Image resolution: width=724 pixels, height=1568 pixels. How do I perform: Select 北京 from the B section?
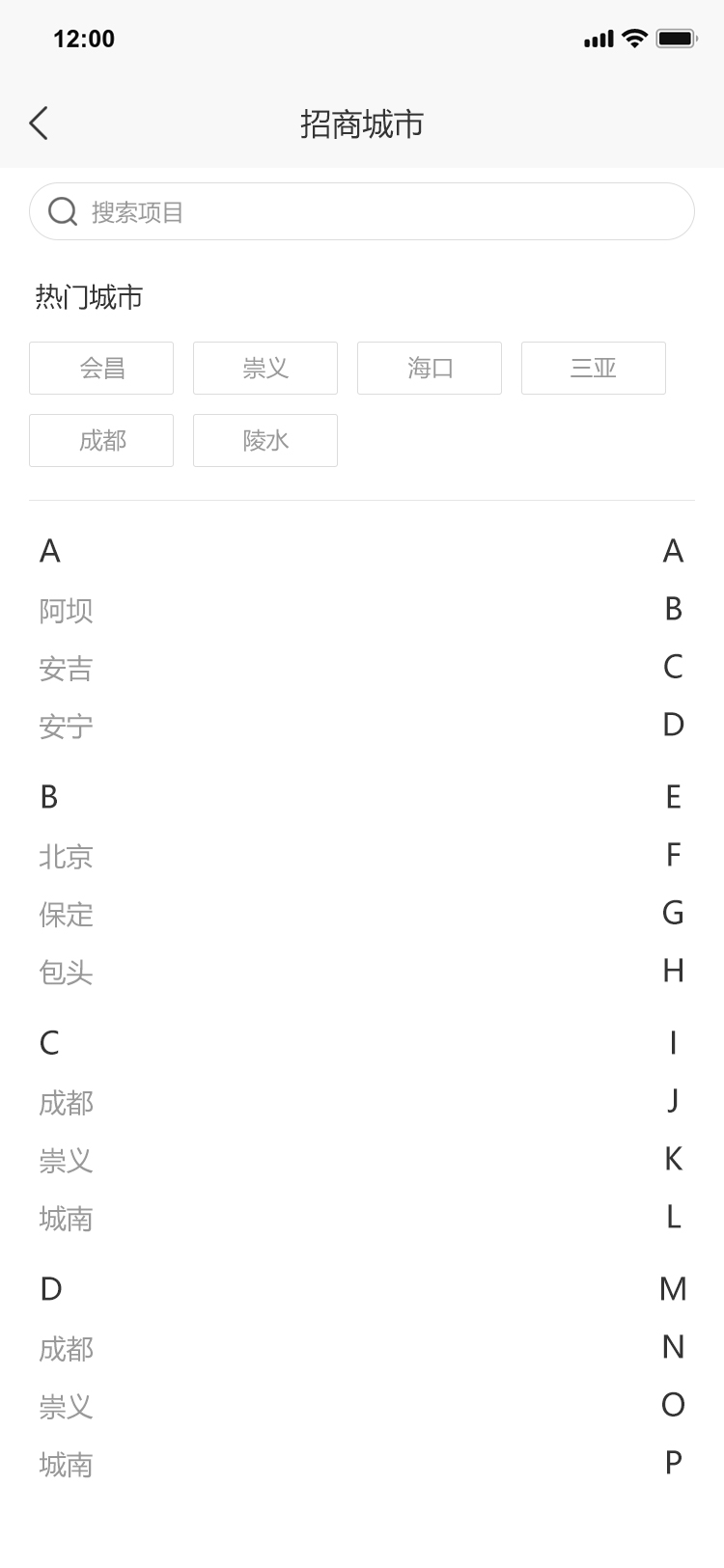[x=66, y=857]
